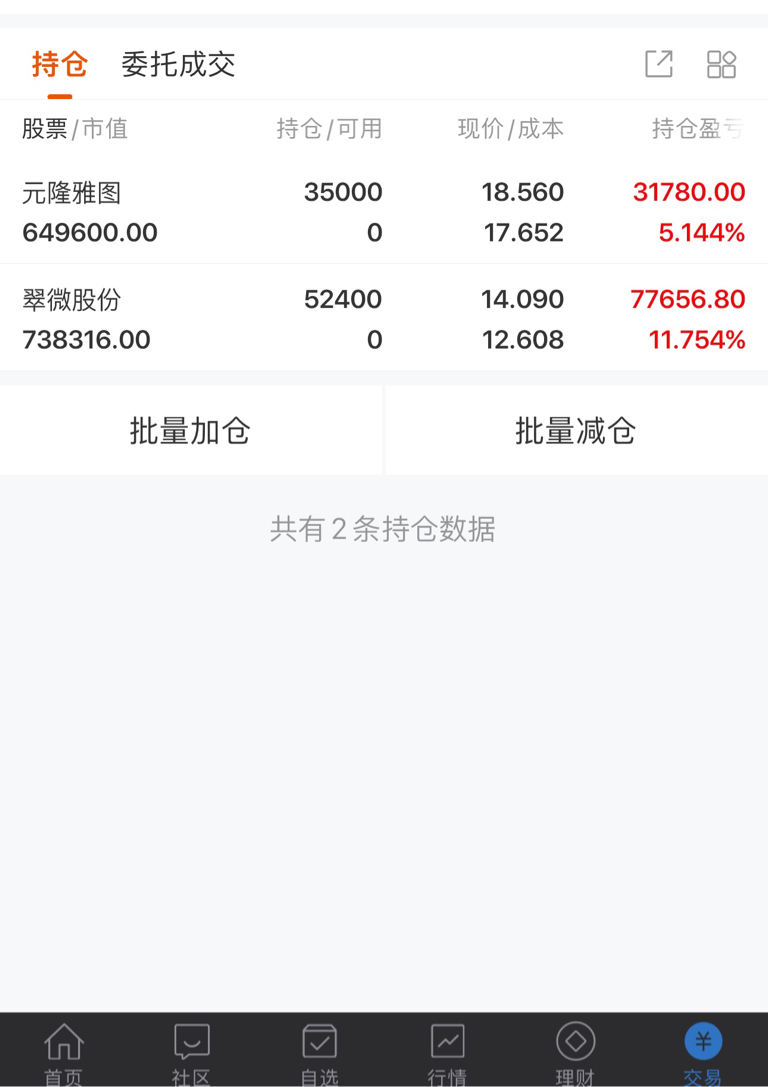
Task: Switch to the 委托成交 orders tab
Action: 177,63
